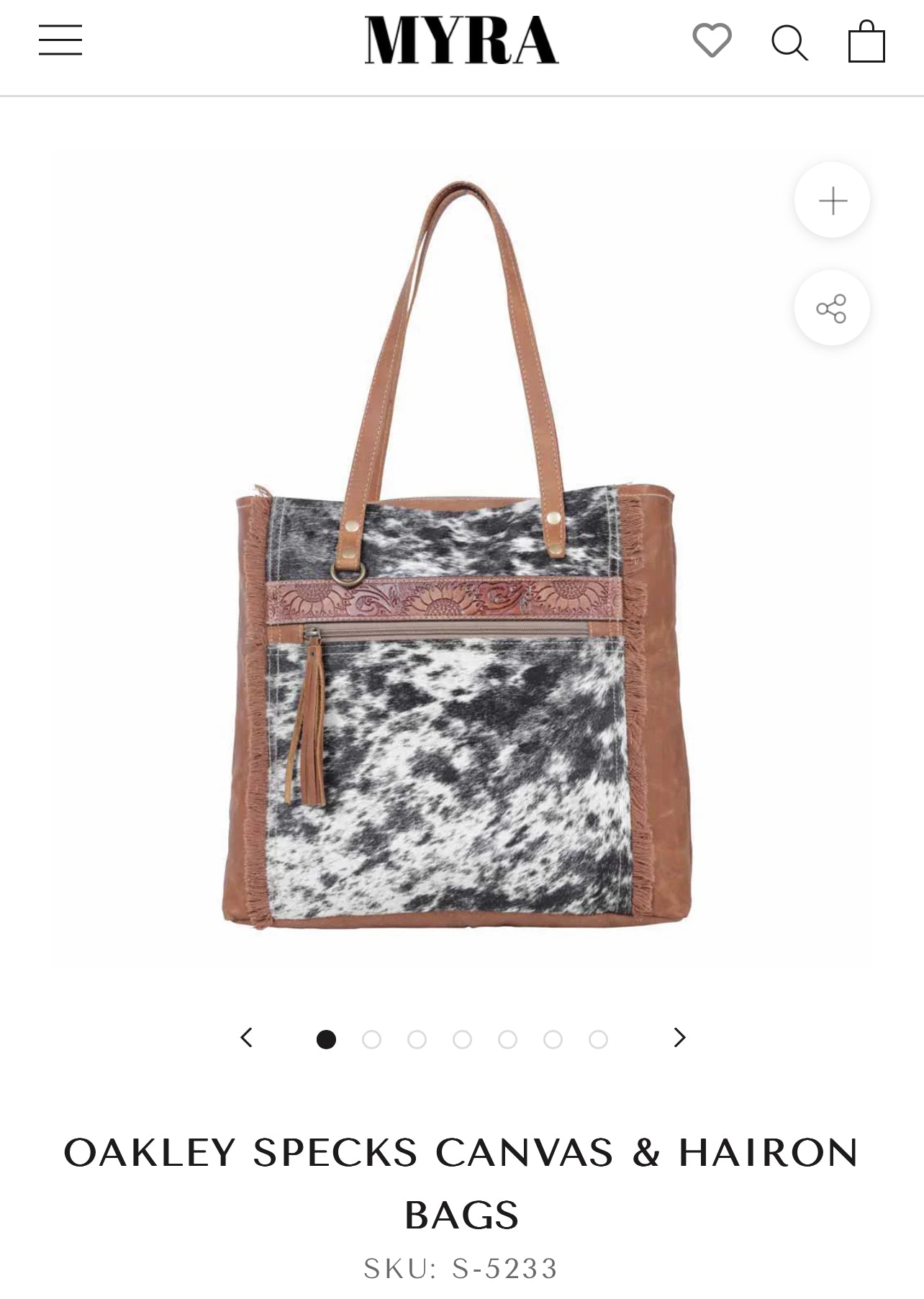Open the search icon
Screen dimensions: 924x1299
789,42
